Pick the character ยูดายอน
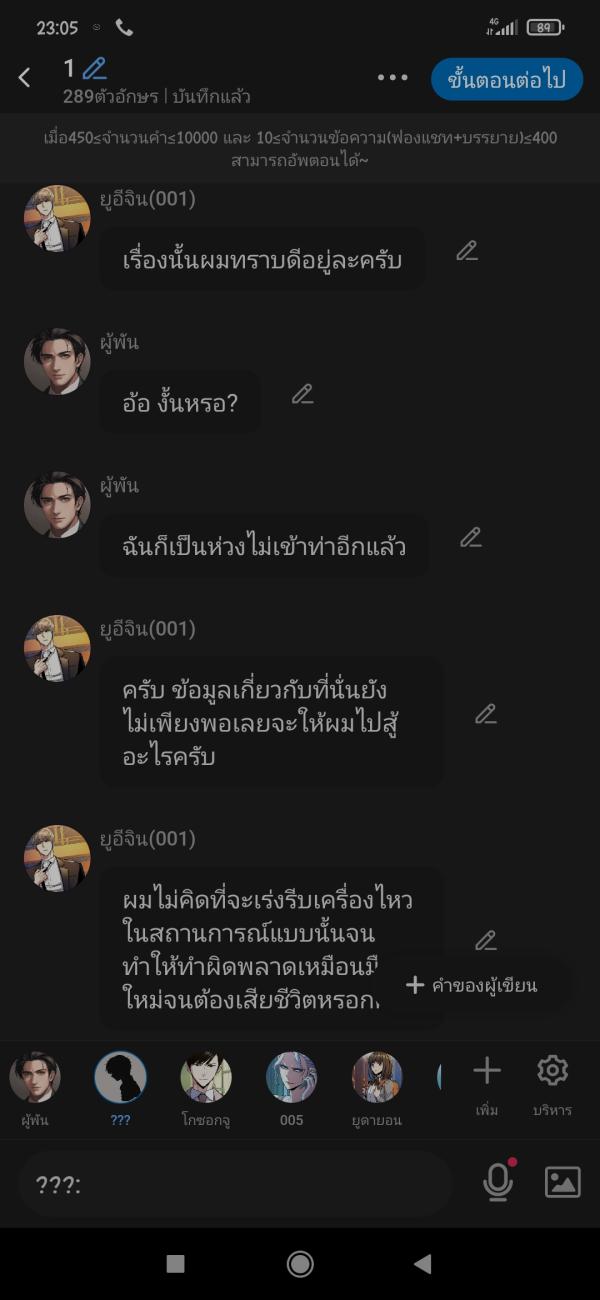The image size is (600, 1300). click(377, 1086)
